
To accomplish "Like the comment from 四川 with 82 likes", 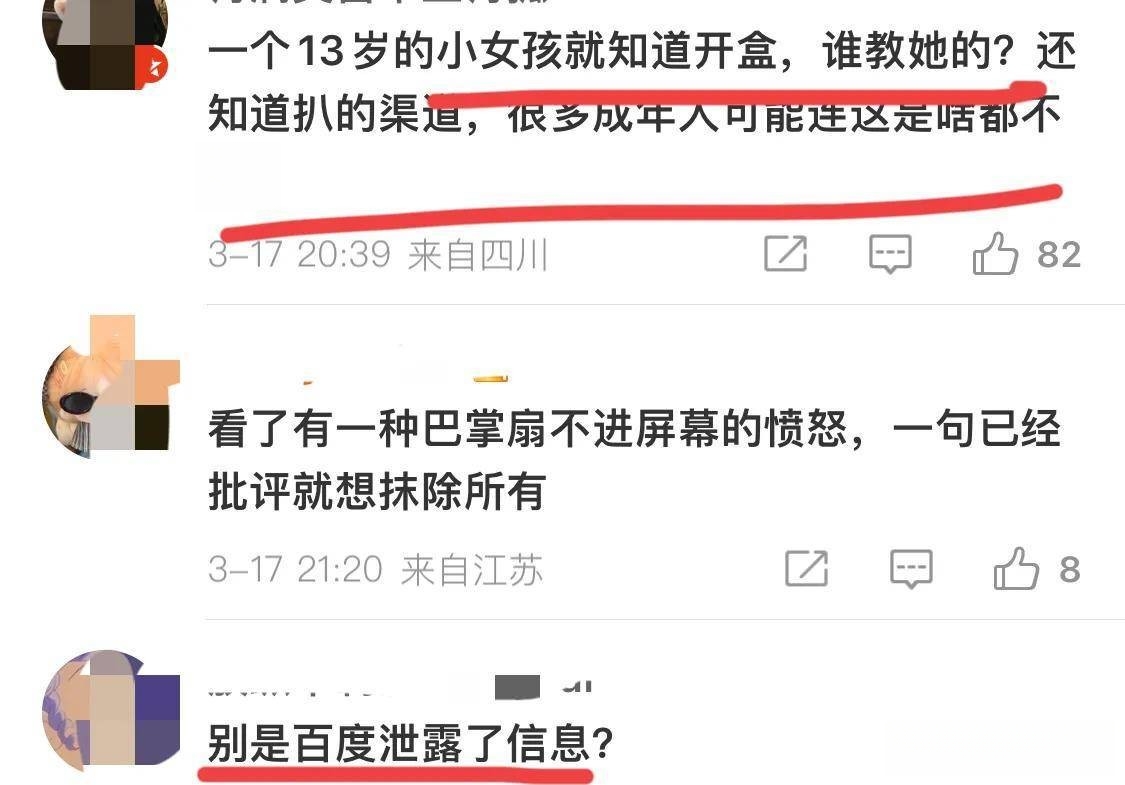I will [995, 255].
